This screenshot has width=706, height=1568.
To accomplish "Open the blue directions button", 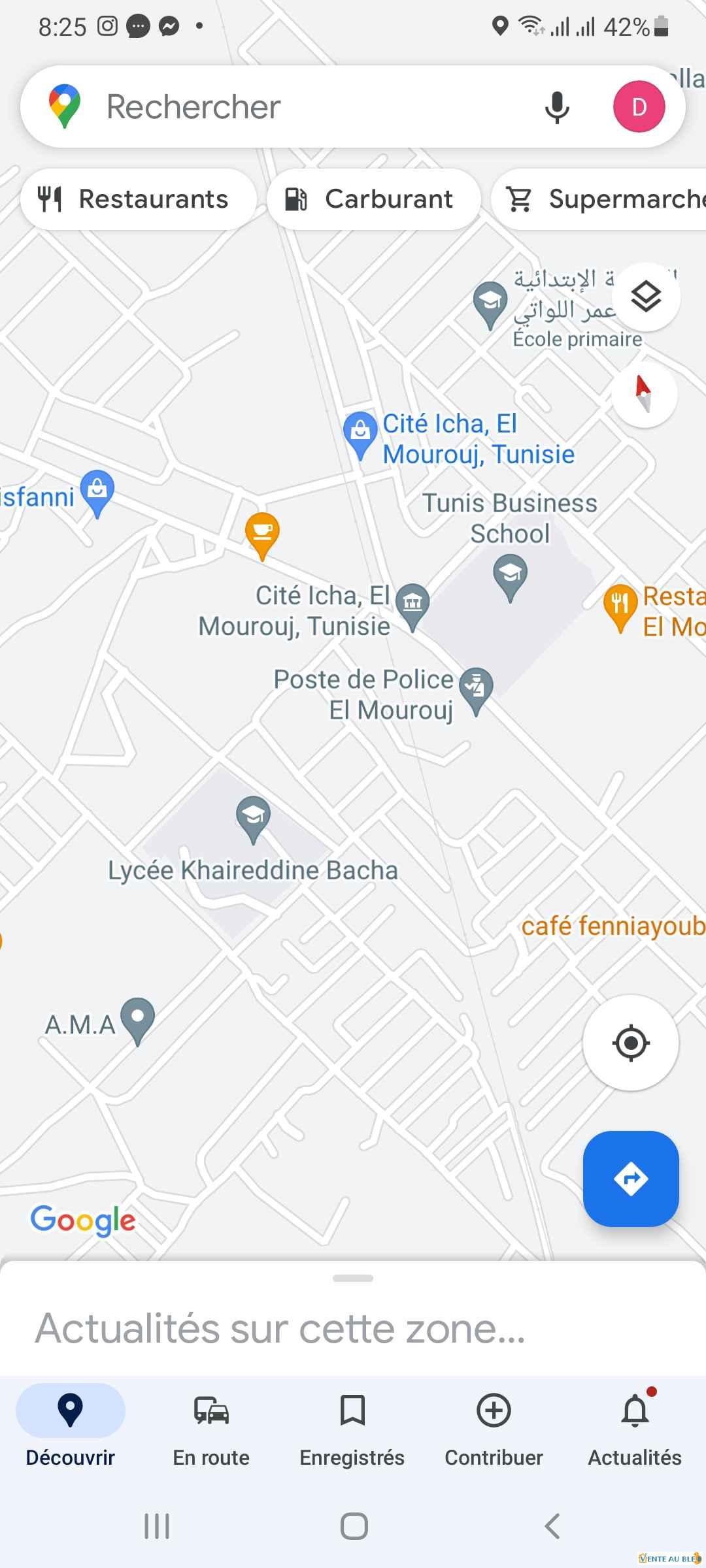I will point(631,1179).
